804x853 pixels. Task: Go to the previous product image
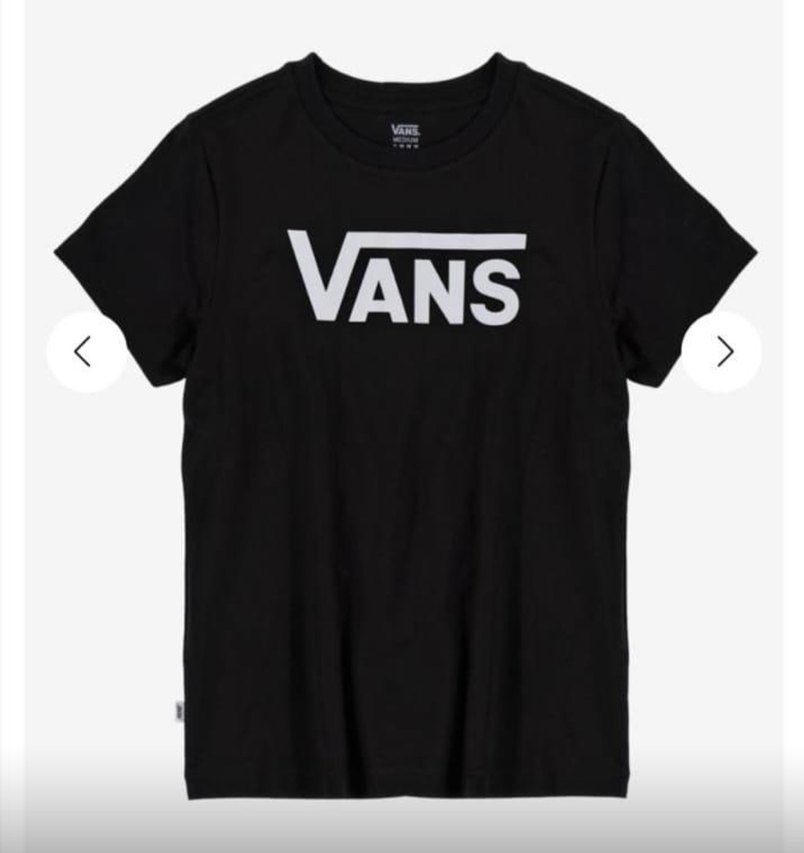click(85, 351)
